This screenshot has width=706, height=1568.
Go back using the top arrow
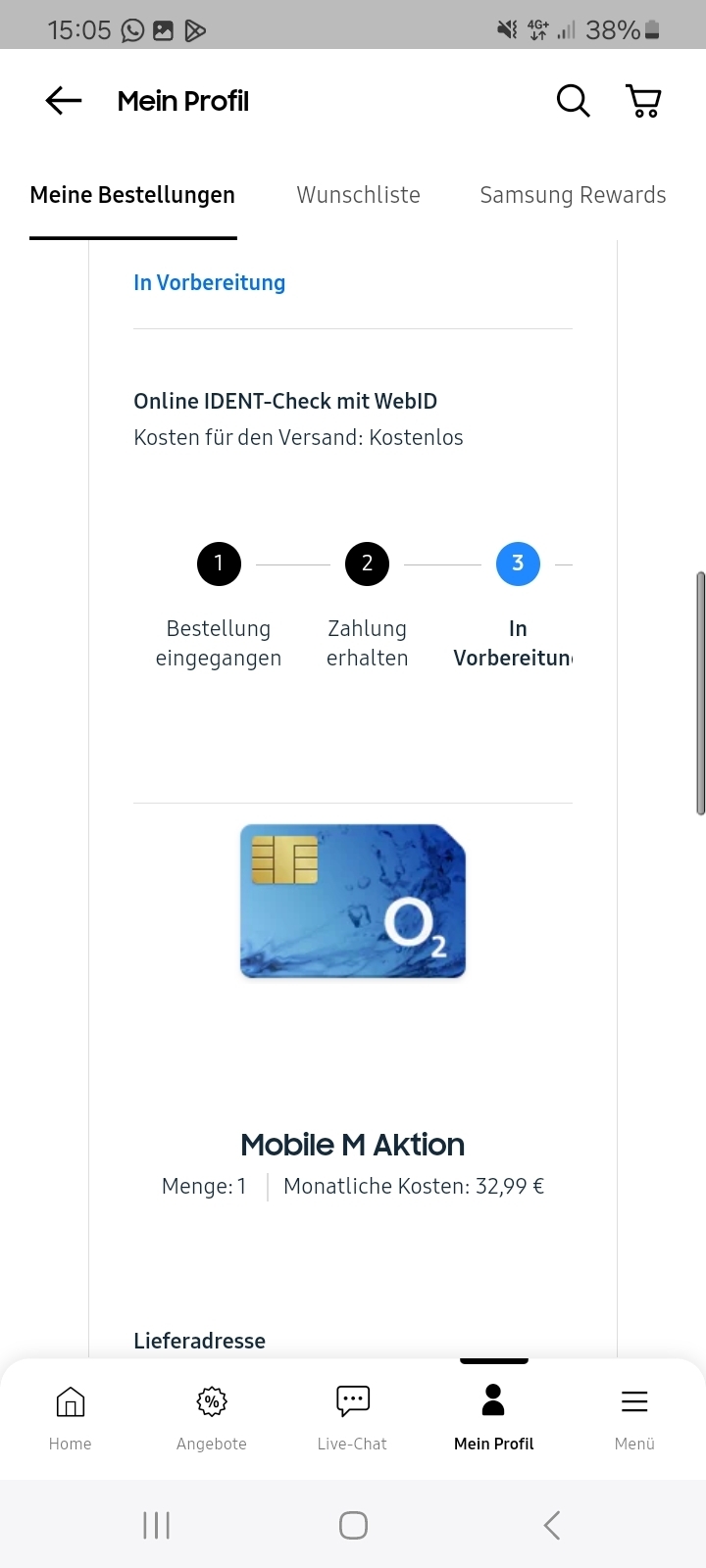64,101
